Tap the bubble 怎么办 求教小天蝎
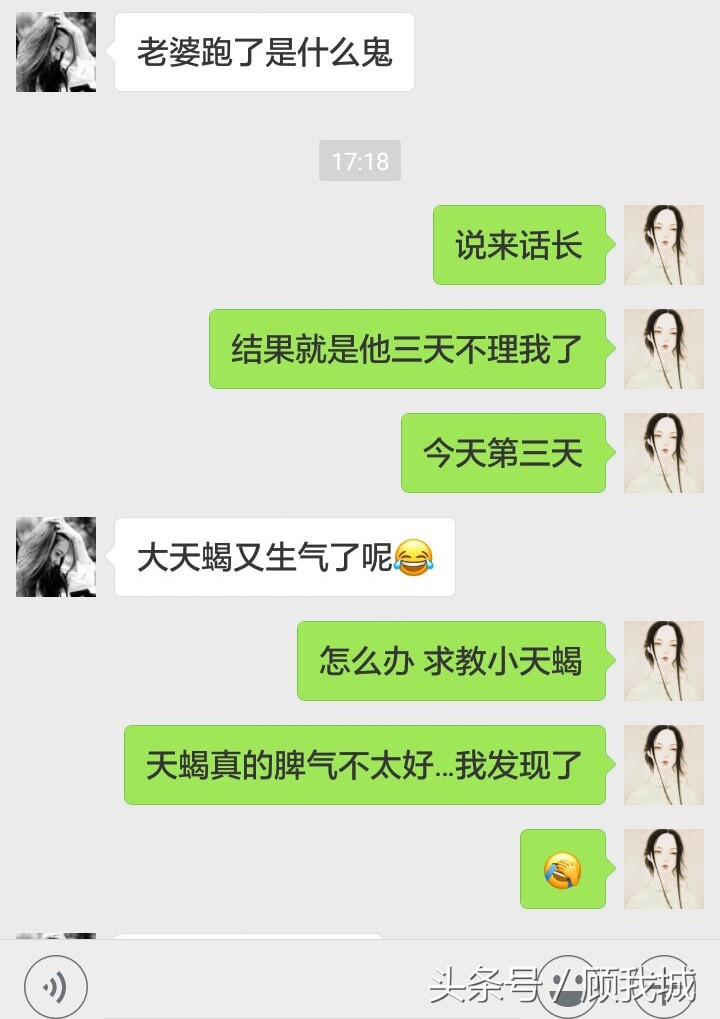720x1019 pixels. coord(451,660)
